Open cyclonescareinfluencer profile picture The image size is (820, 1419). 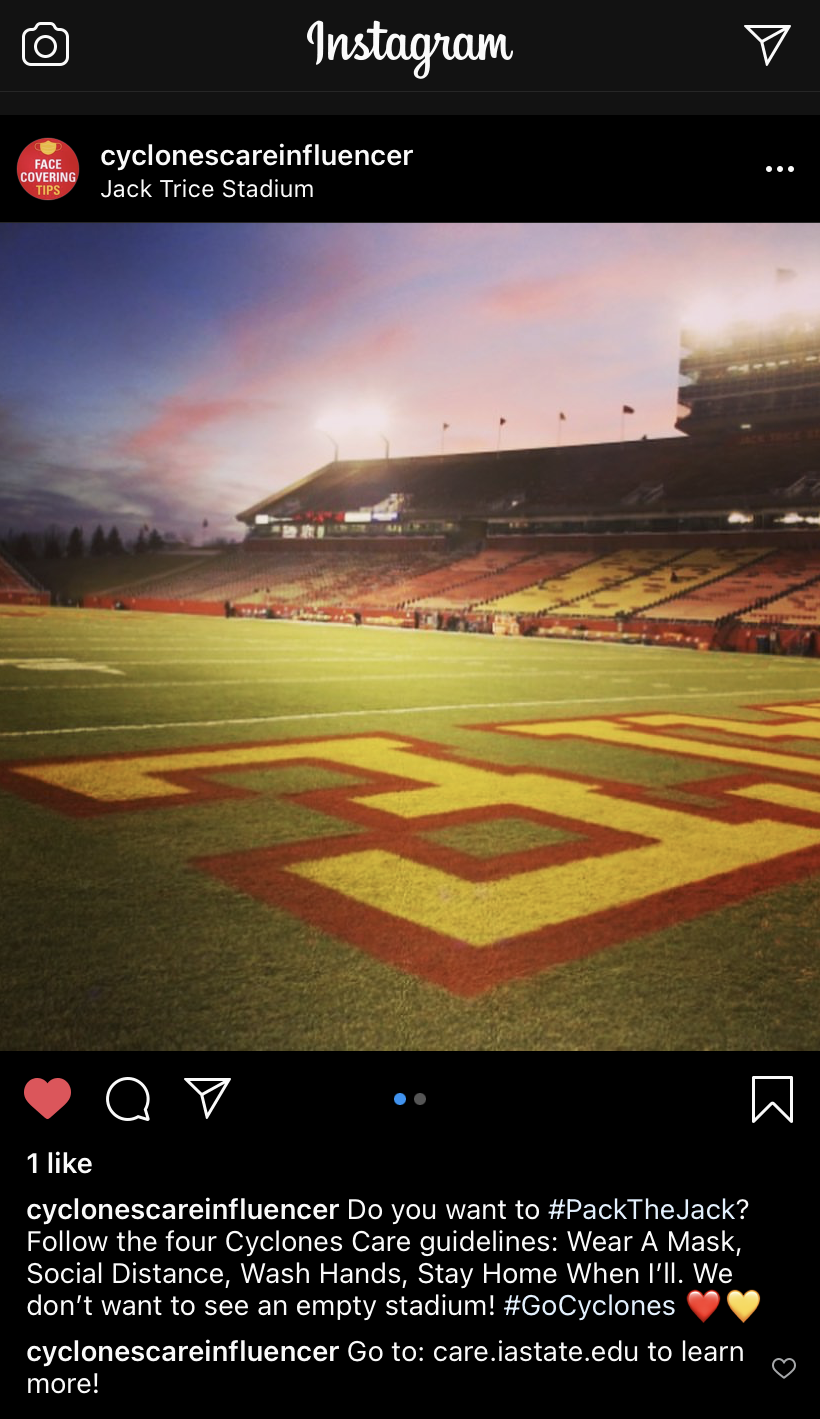coord(48,169)
